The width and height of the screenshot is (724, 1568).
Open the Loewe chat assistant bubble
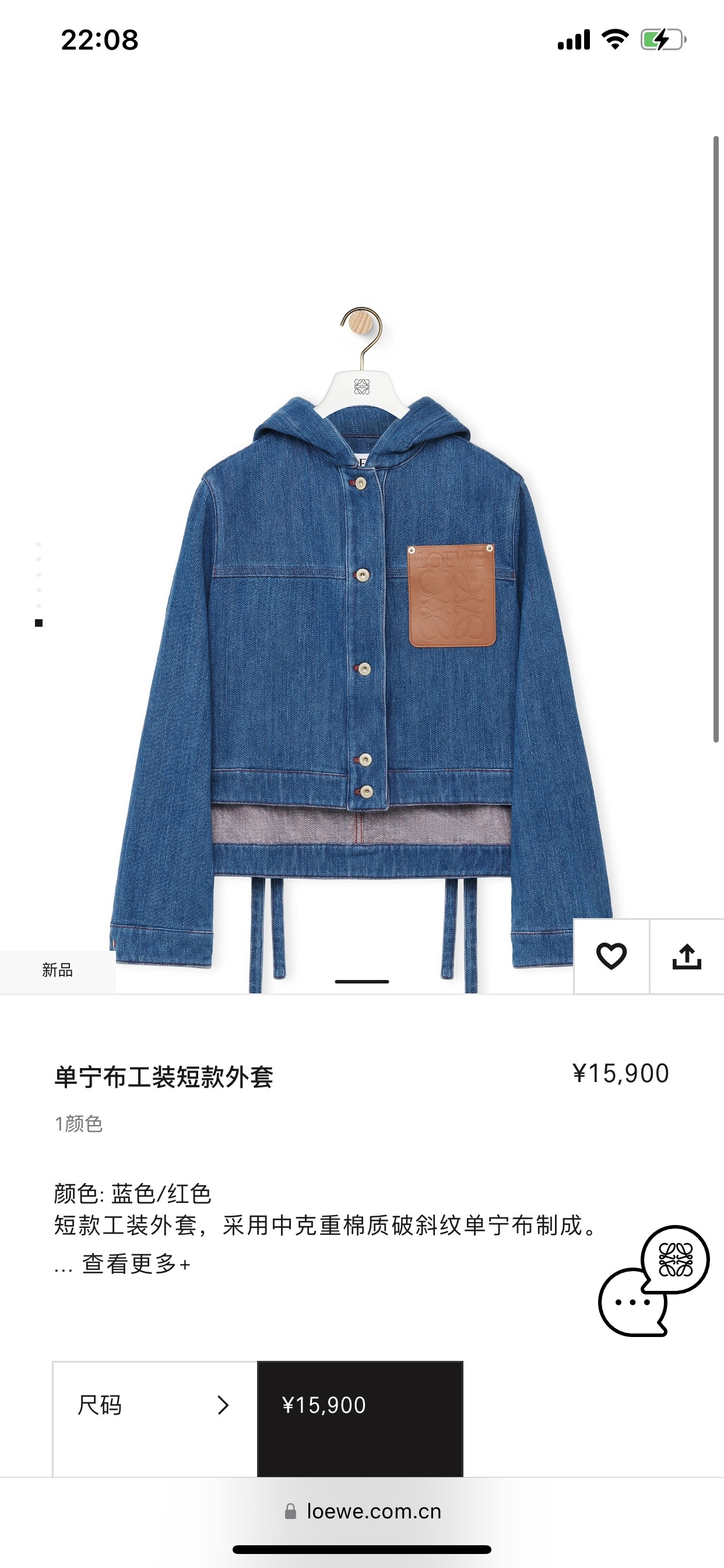coord(653,1282)
